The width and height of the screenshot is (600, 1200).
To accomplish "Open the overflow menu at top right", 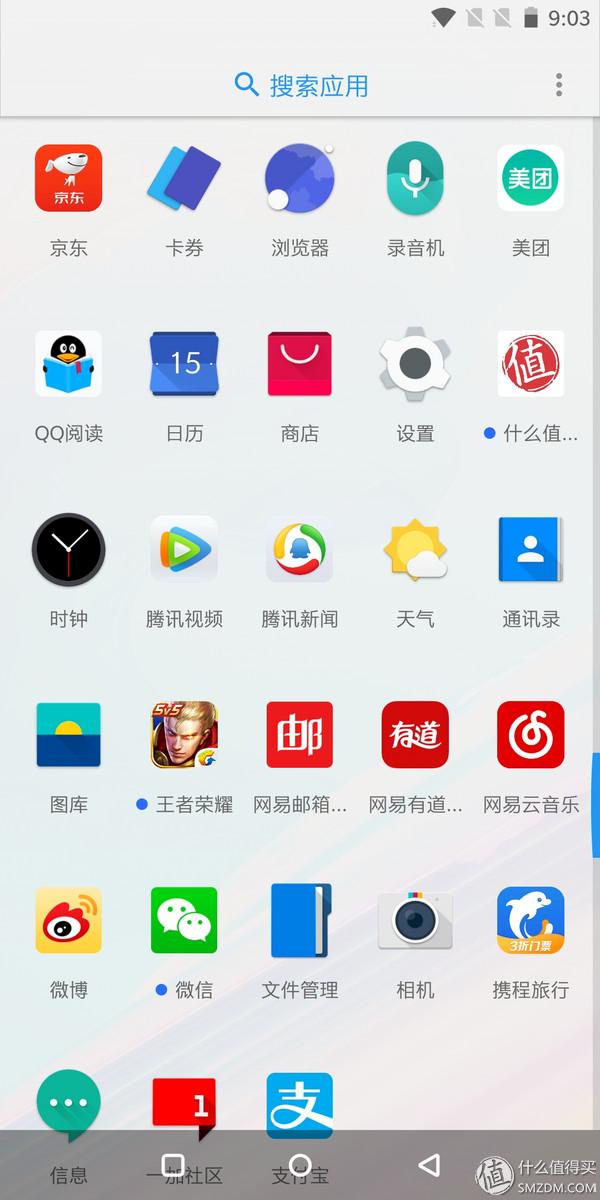I will click(559, 85).
